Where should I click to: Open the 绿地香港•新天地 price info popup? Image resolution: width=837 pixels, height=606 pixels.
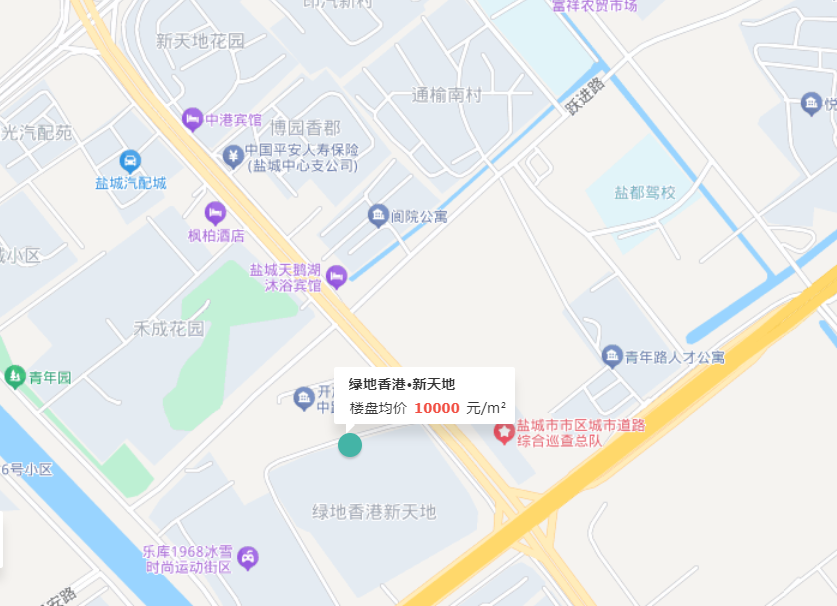coord(425,396)
